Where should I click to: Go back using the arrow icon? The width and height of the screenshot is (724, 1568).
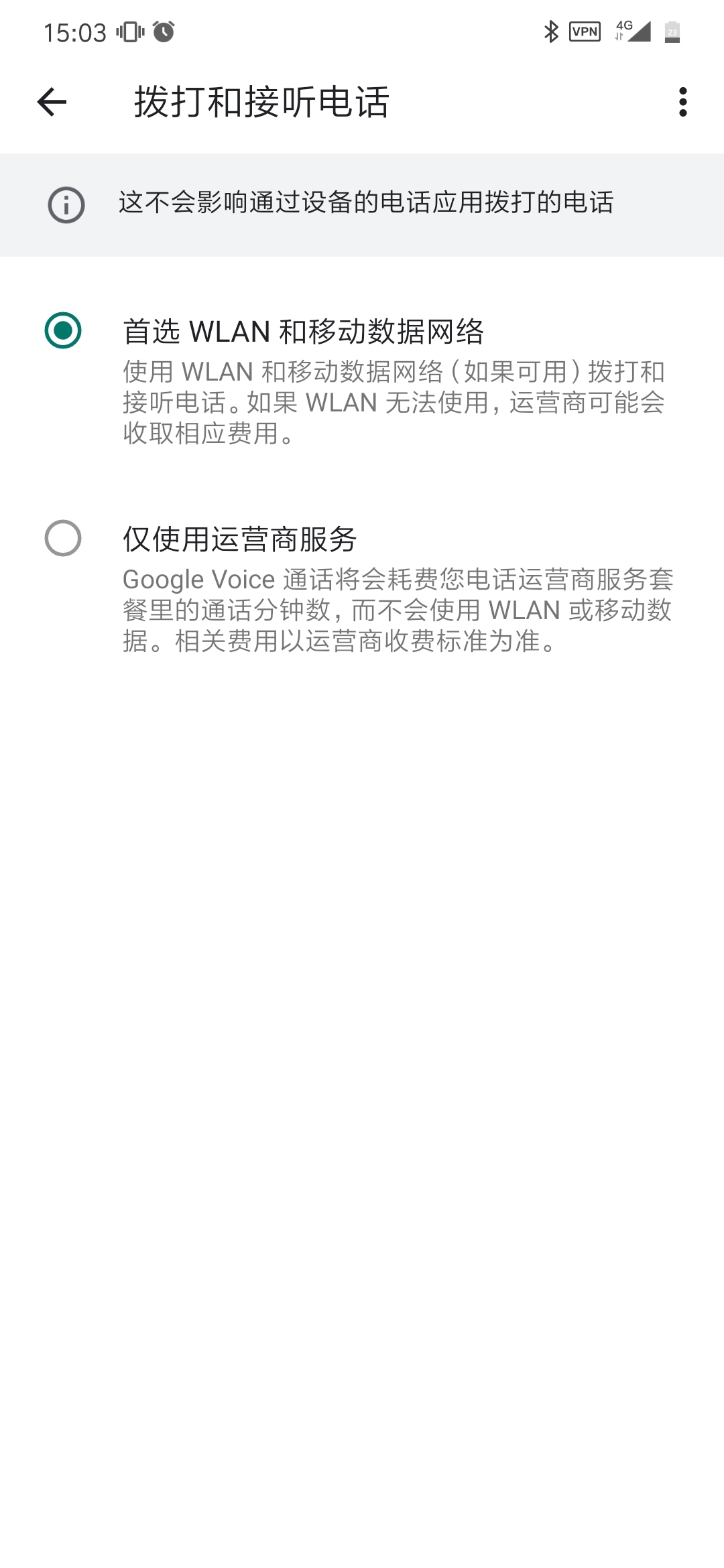point(52,102)
